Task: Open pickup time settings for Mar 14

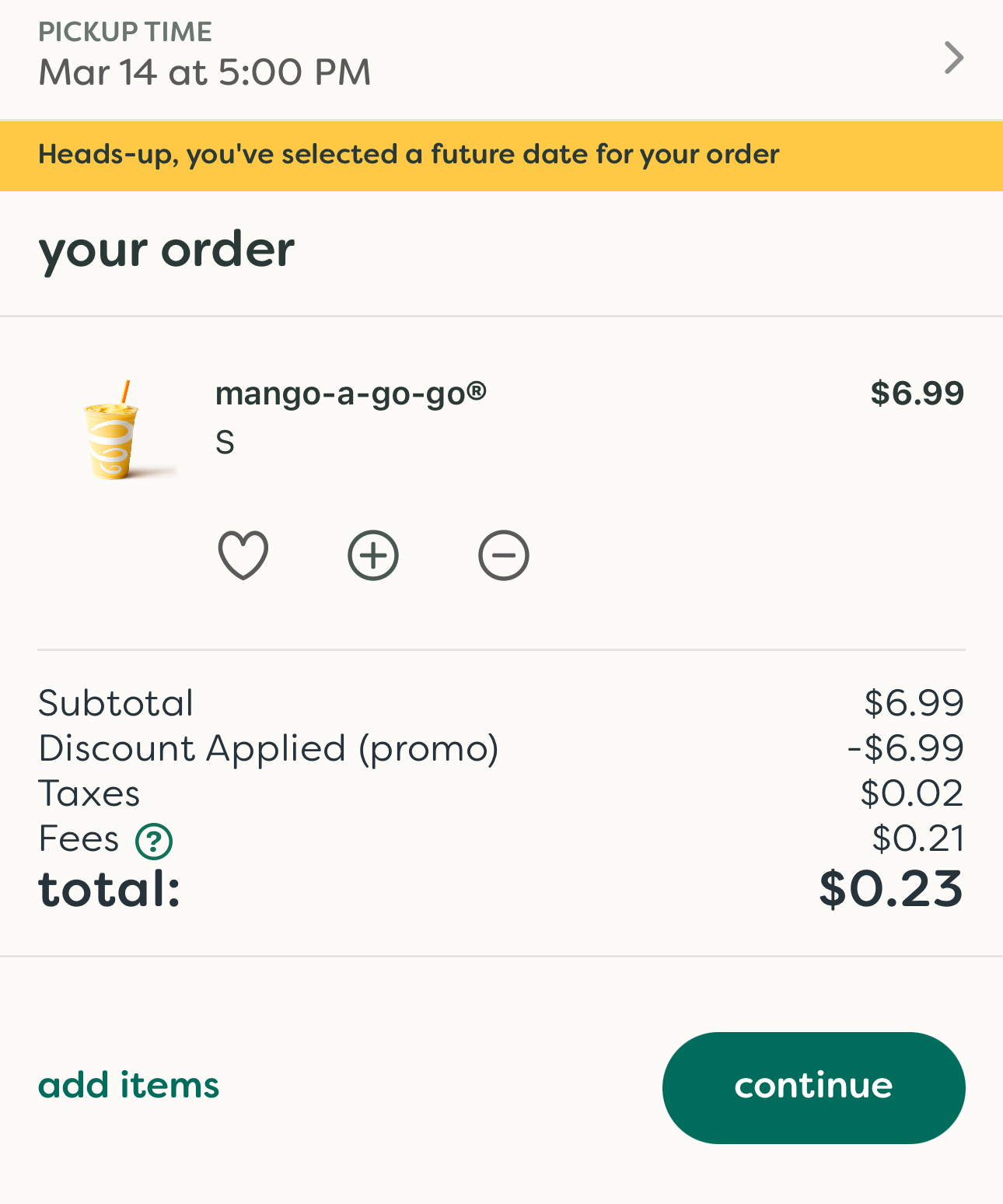Action: click(x=204, y=72)
